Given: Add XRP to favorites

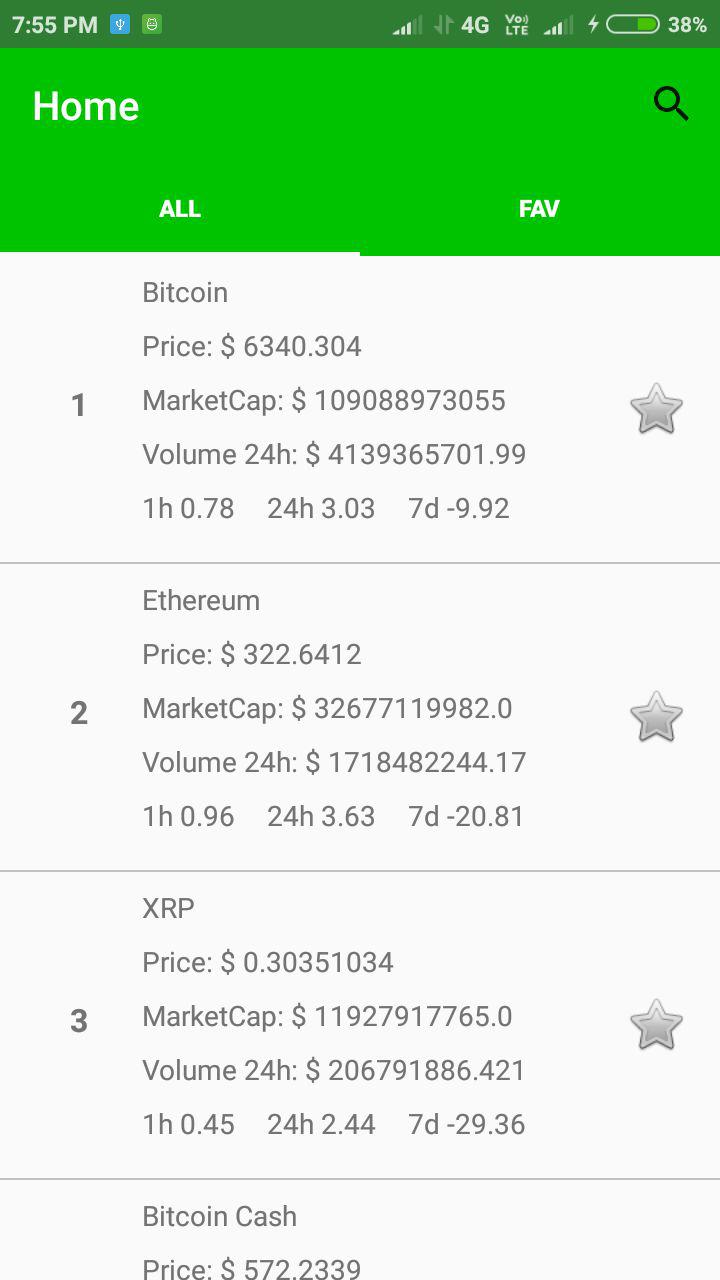Looking at the screenshot, I should pyautogui.click(x=656, y=1025).
